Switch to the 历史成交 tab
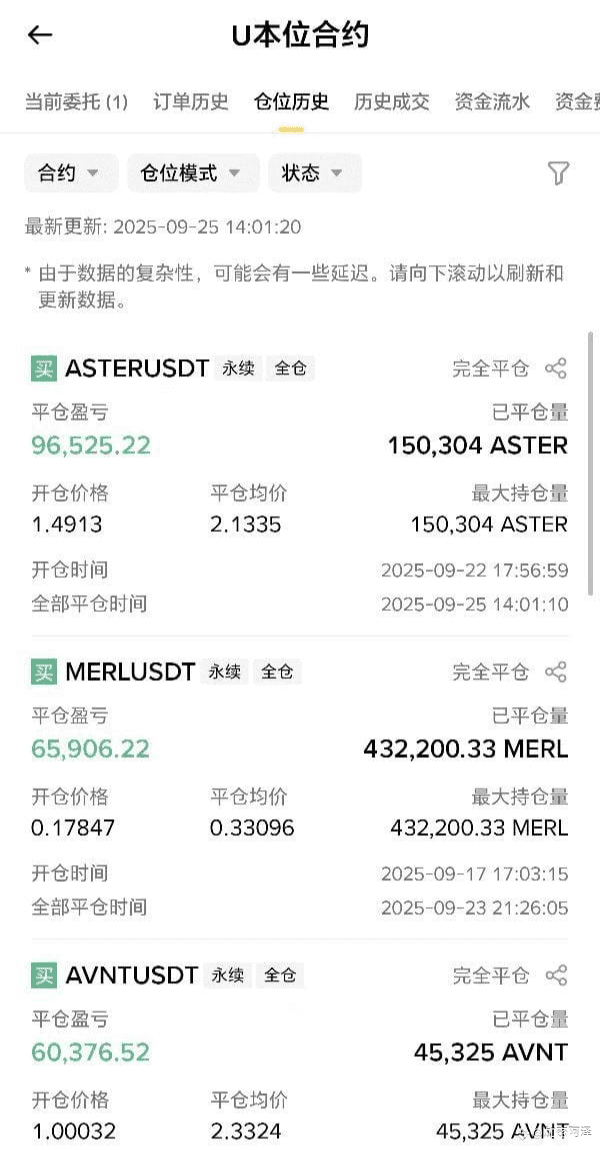600x1150 pixels. [392, 101]
